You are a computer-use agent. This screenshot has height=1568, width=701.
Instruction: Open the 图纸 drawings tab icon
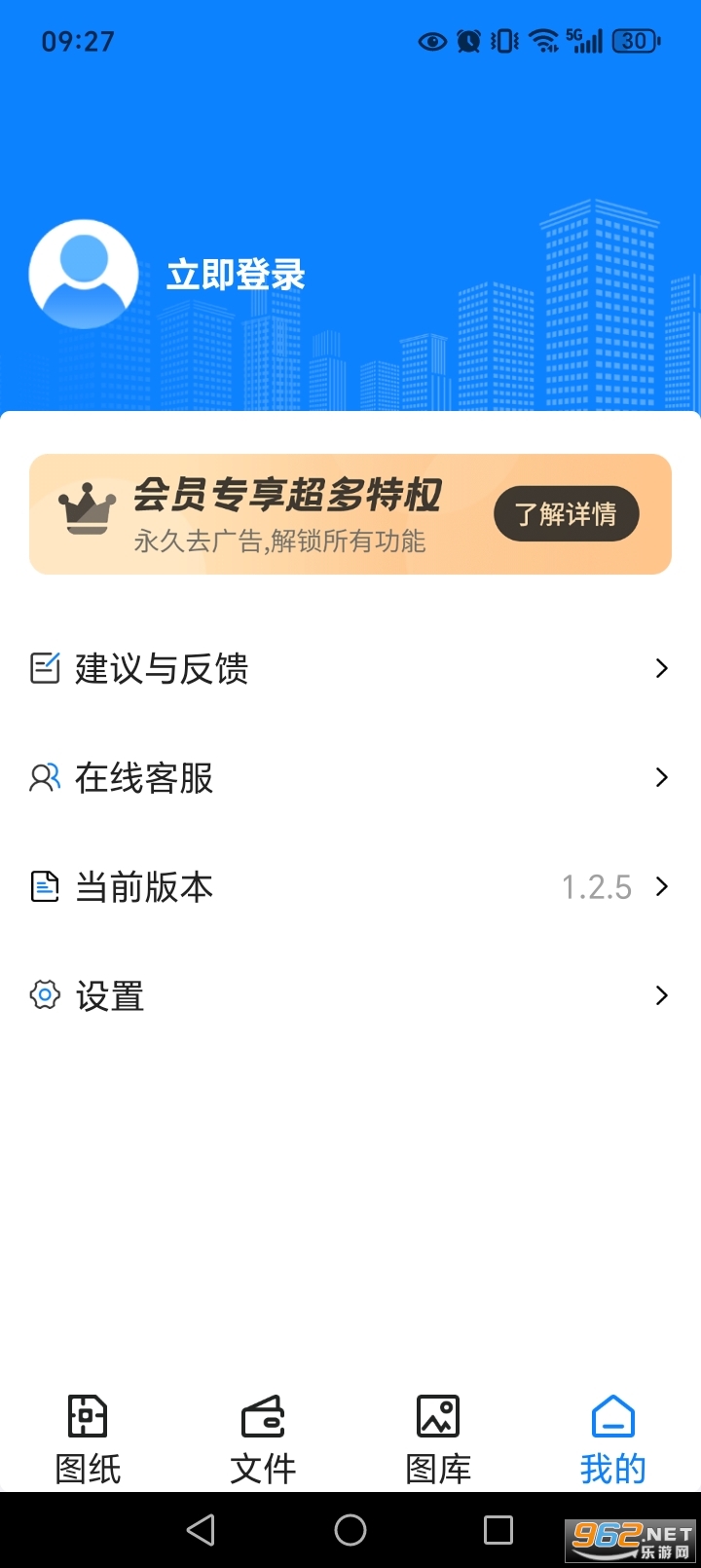[86, 1418]
